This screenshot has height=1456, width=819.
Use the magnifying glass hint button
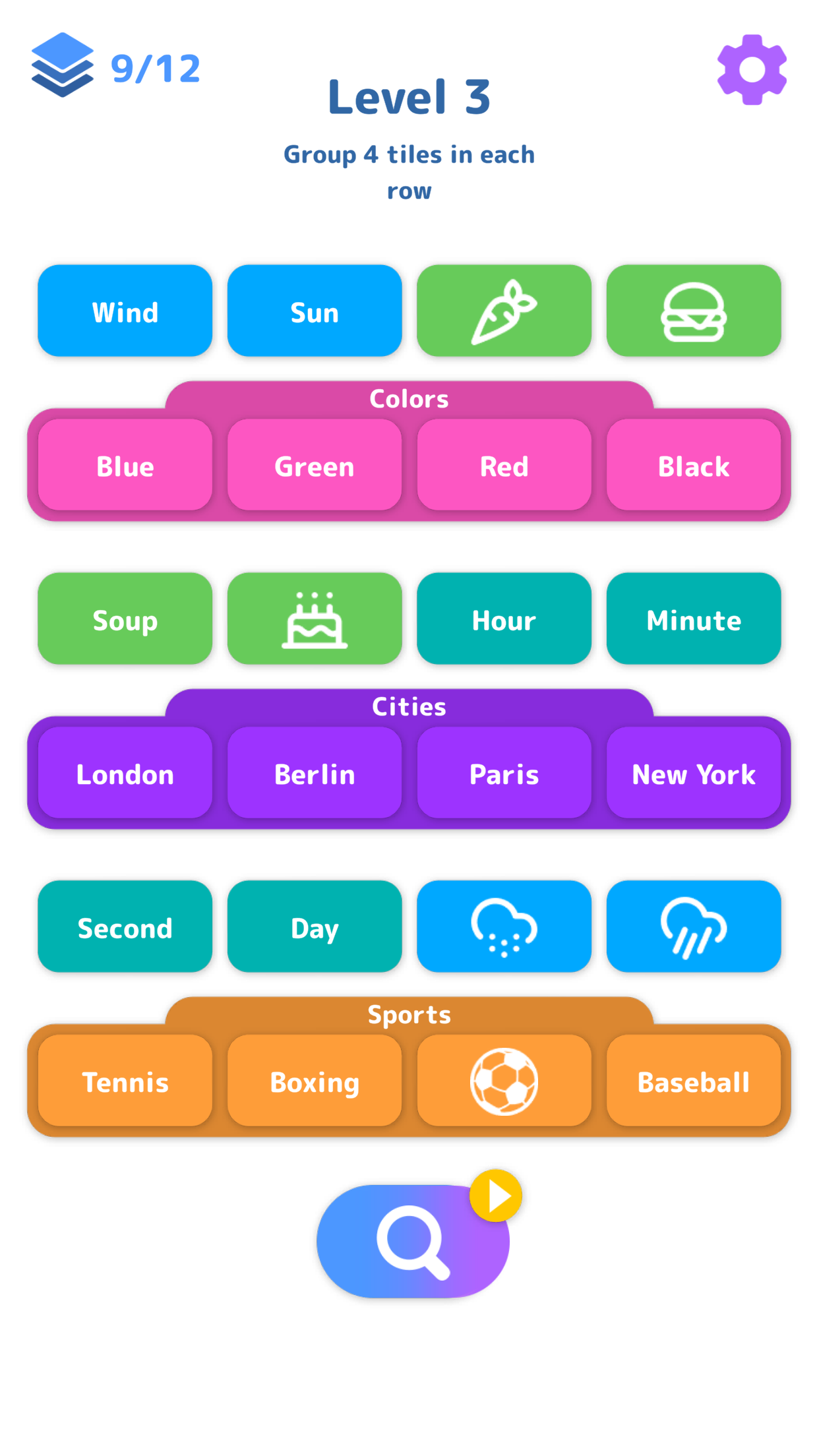pos(413,1241)
